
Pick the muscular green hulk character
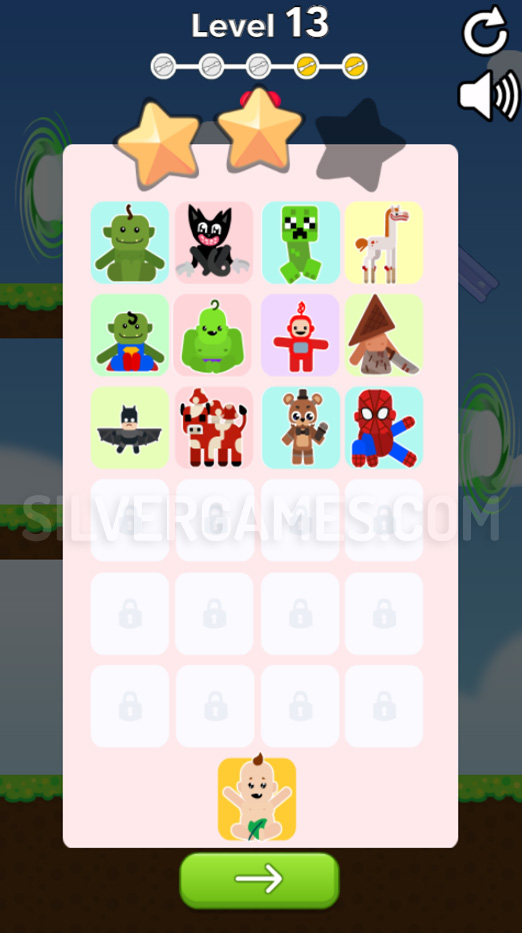(x=214, y=335)
